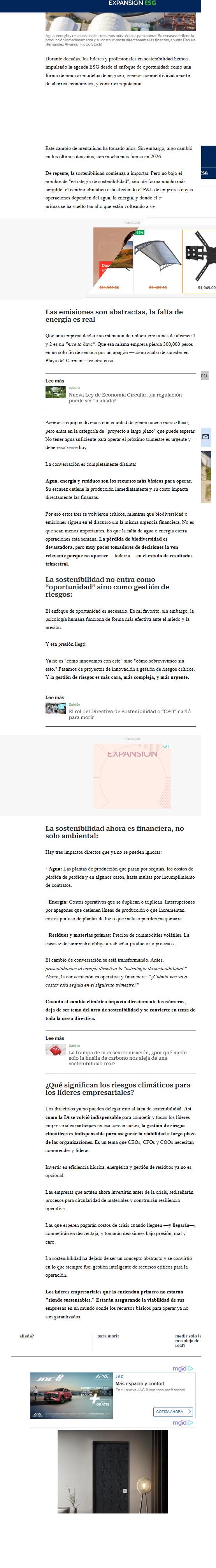216x1568 pixels.
Task: Open the article on the Directivo de Sostenibilidad CSO
Action: click(129, 714)
